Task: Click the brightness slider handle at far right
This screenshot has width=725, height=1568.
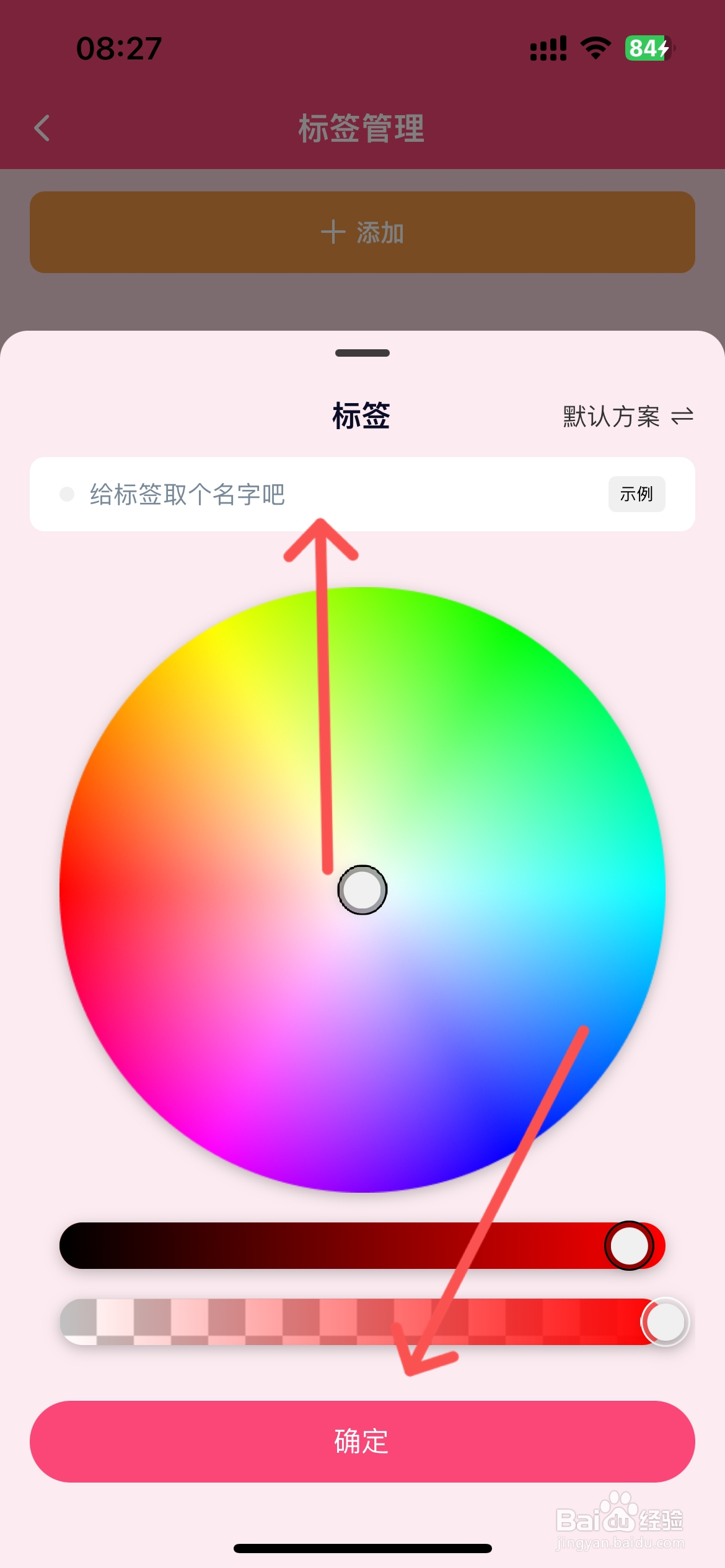Action: [629, 1246]
